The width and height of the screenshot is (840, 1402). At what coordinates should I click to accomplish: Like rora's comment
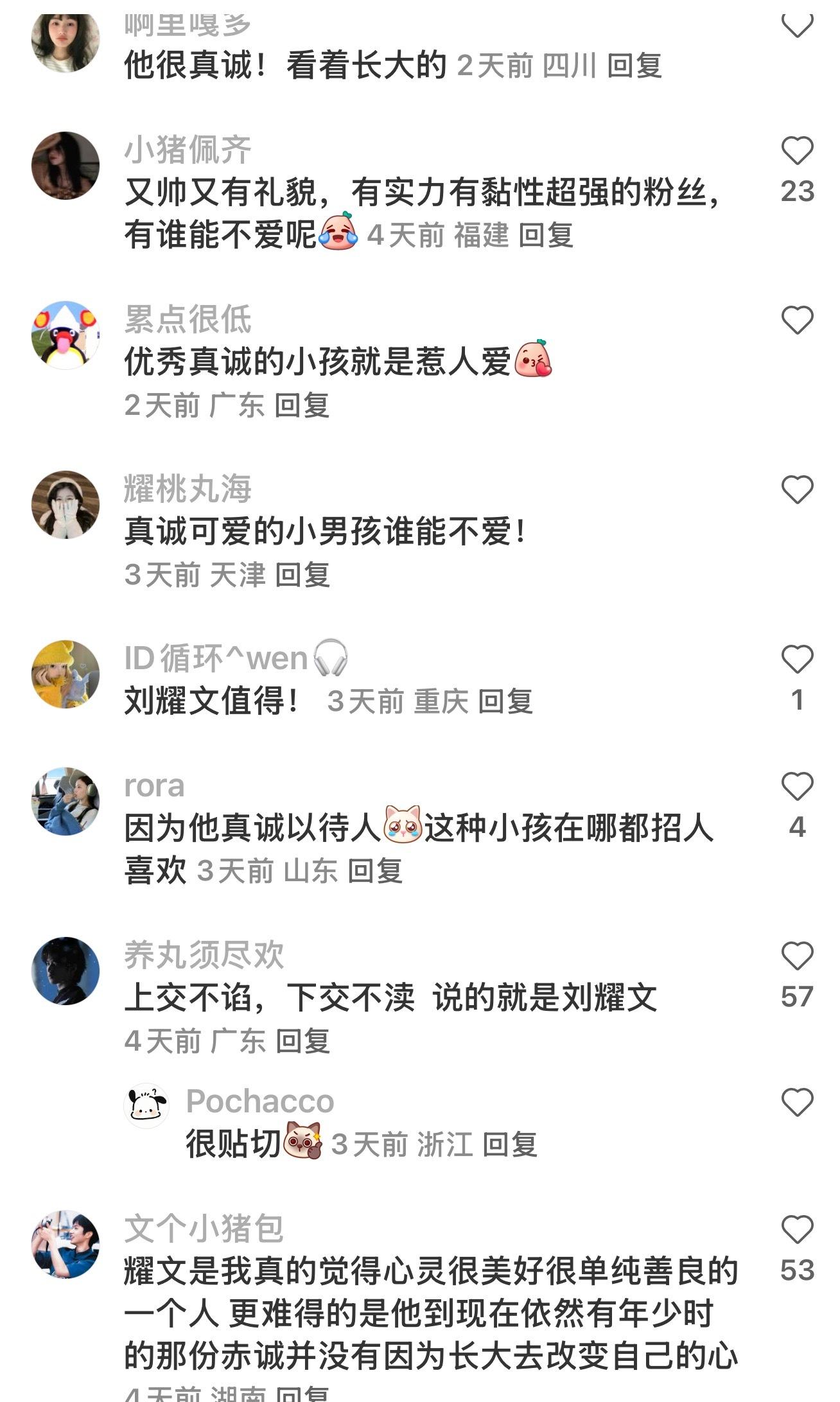[797, 786]
